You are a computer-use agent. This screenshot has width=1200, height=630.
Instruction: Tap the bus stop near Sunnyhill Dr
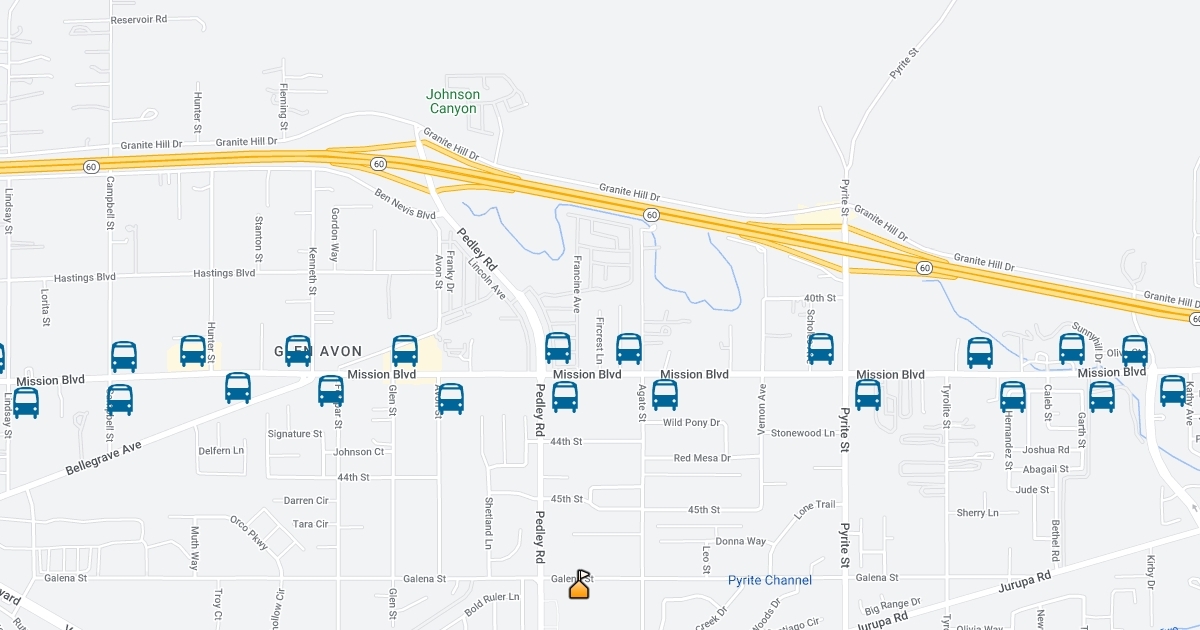[1072, 348]
